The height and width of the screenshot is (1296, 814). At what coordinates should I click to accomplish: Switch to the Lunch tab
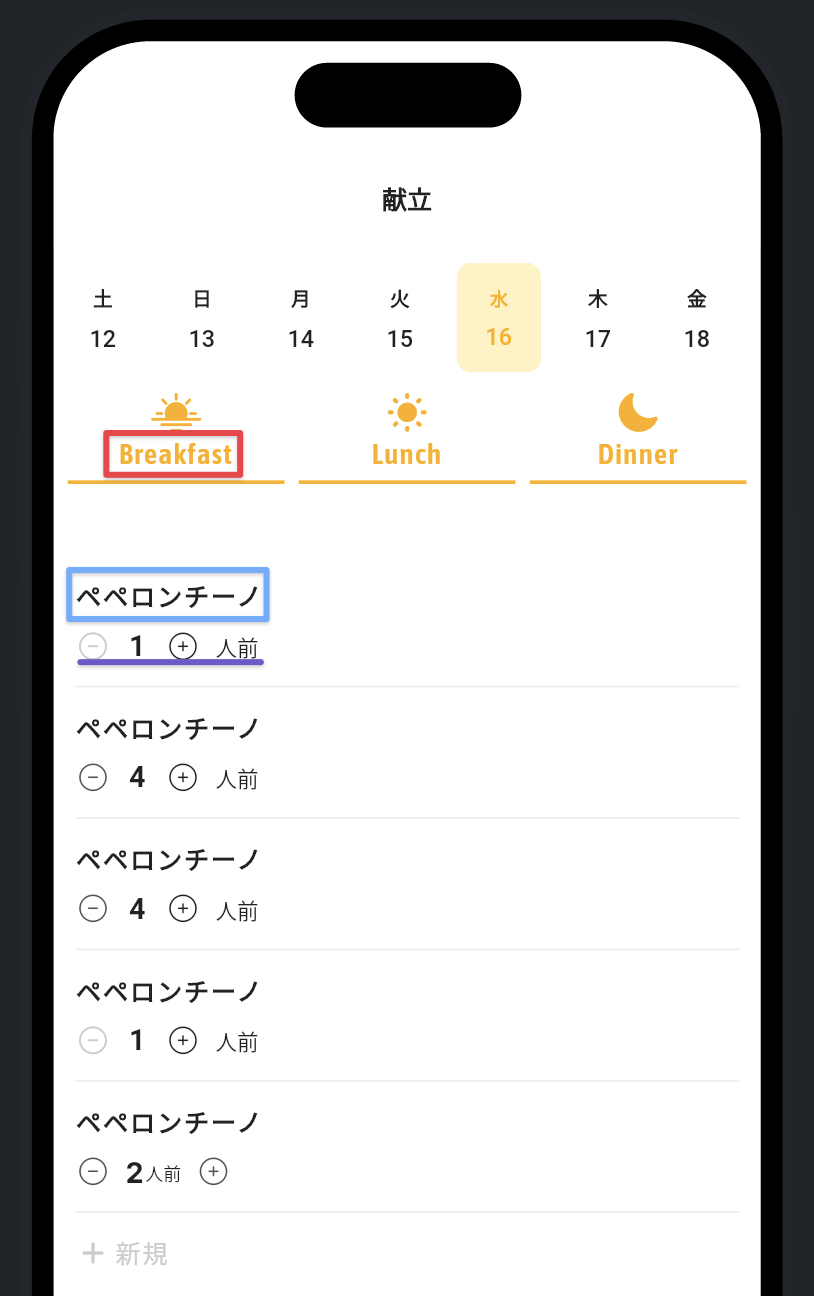(x=406, y=438)
